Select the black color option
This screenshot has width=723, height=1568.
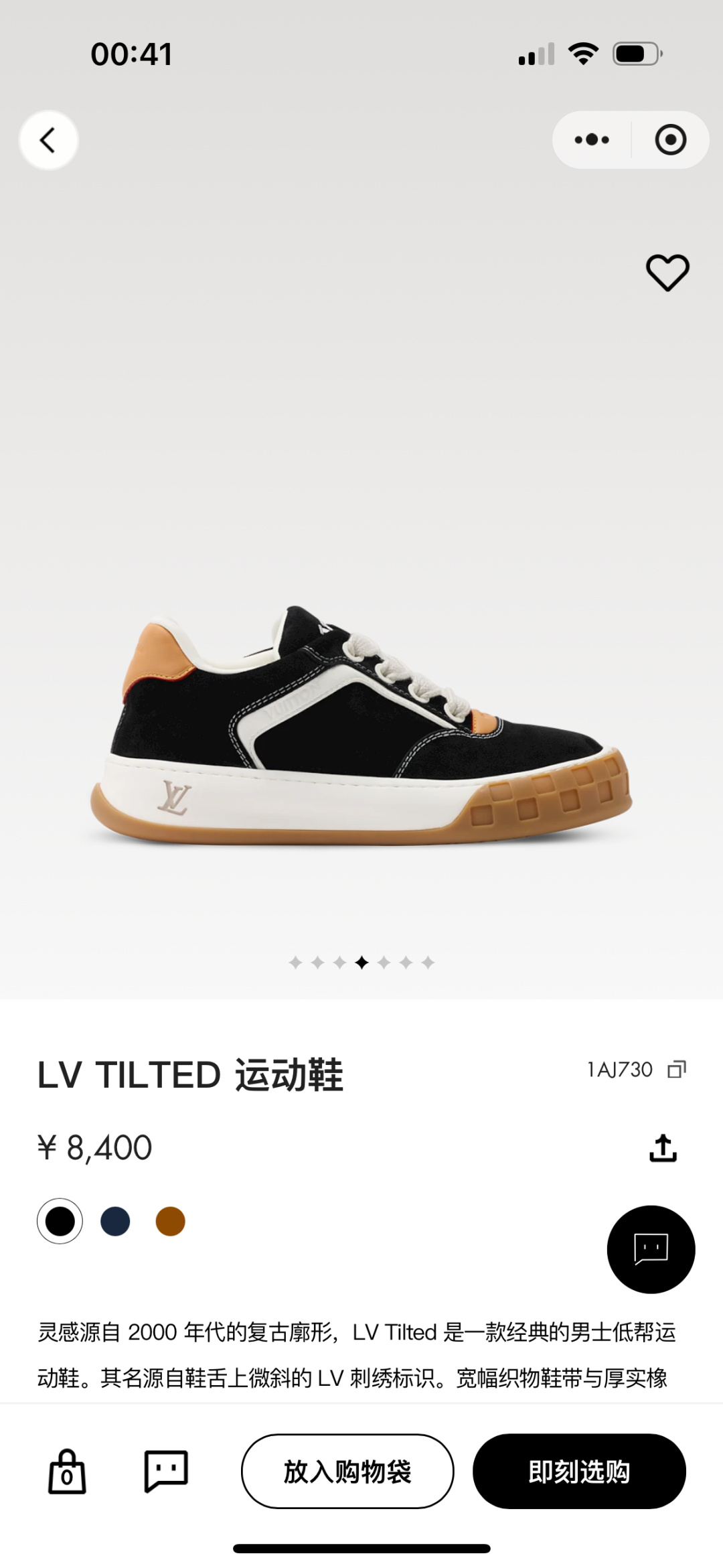[60, 1221]
